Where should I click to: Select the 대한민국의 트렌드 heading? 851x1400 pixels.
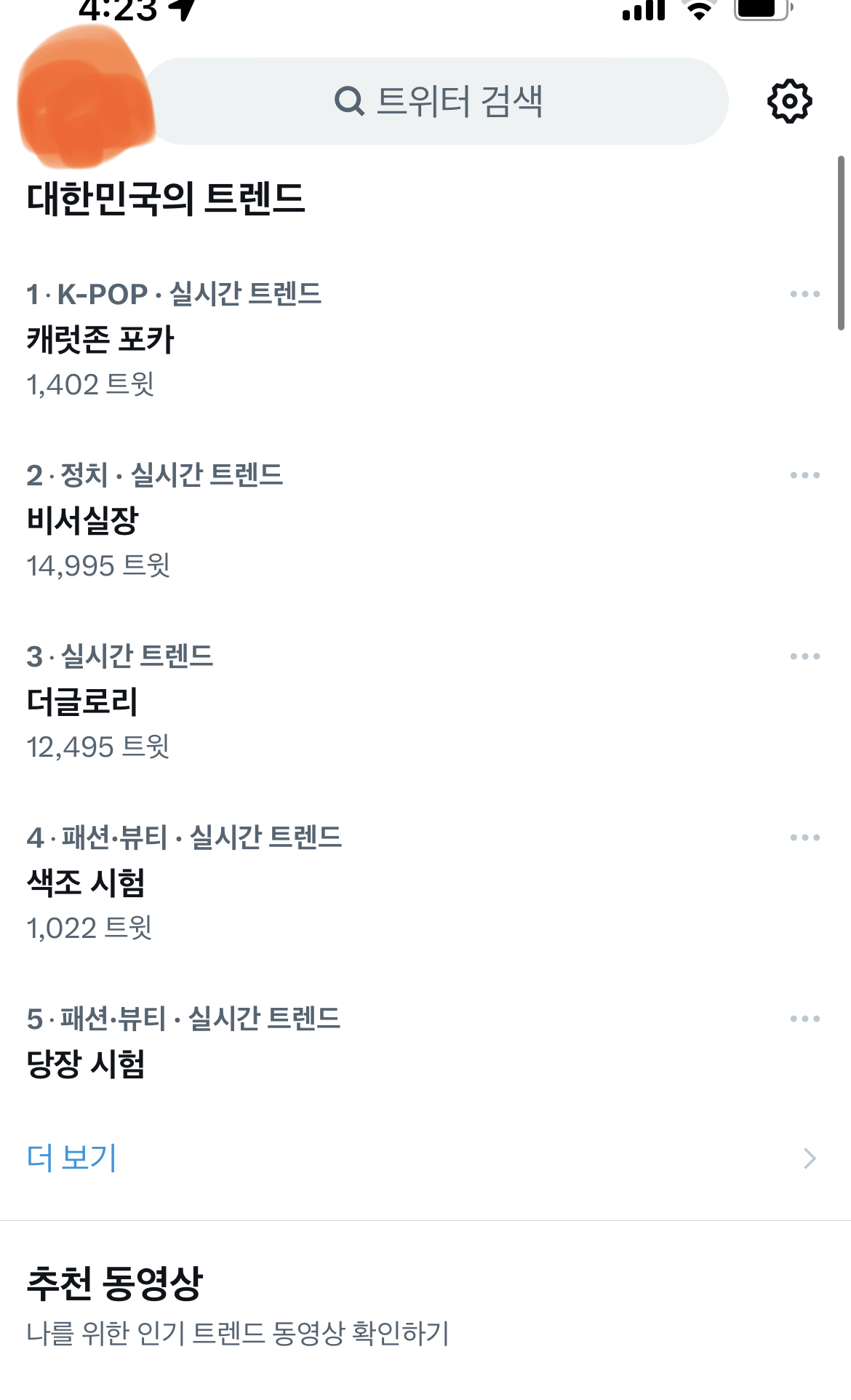point(166,198)
